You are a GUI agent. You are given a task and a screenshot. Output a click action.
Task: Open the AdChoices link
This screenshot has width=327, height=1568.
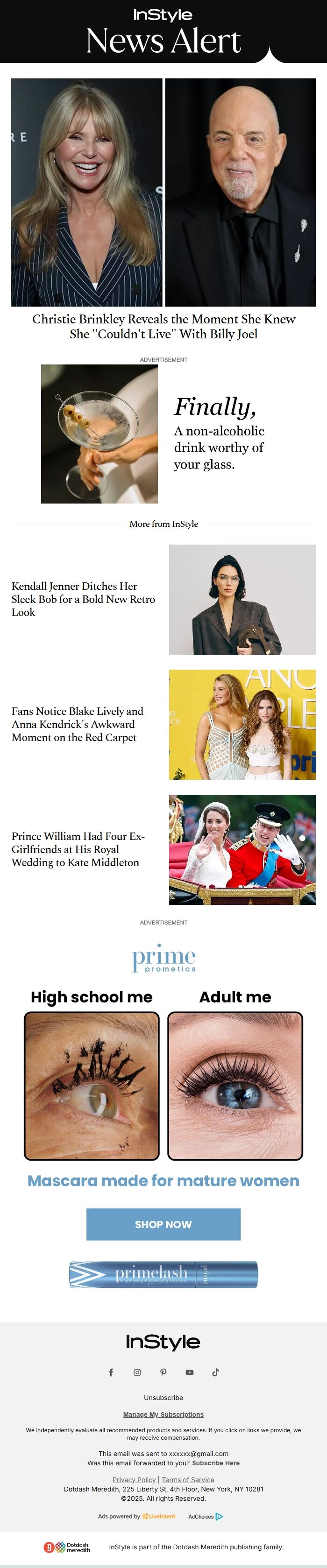(x=205, y=1516)
